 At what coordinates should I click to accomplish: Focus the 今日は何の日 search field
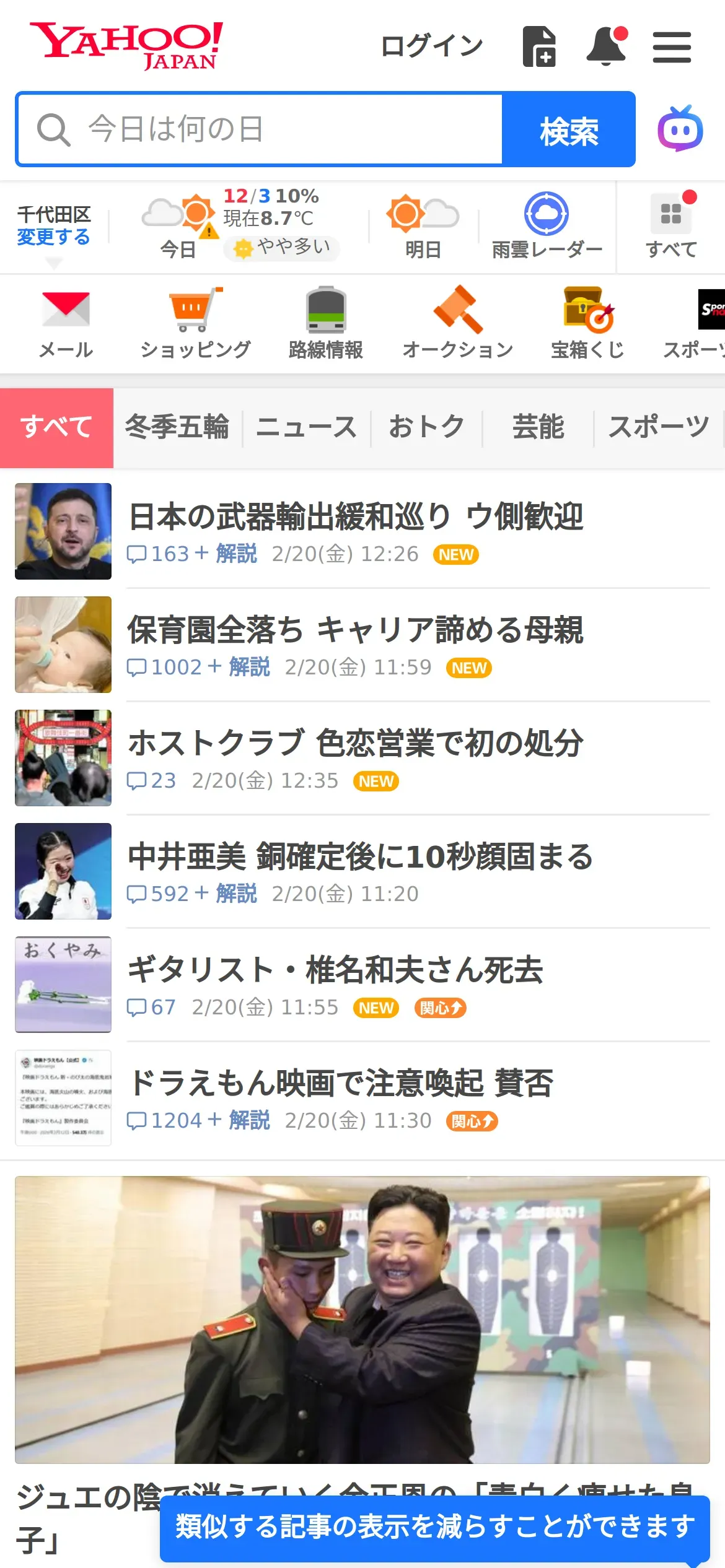point(260,129)
